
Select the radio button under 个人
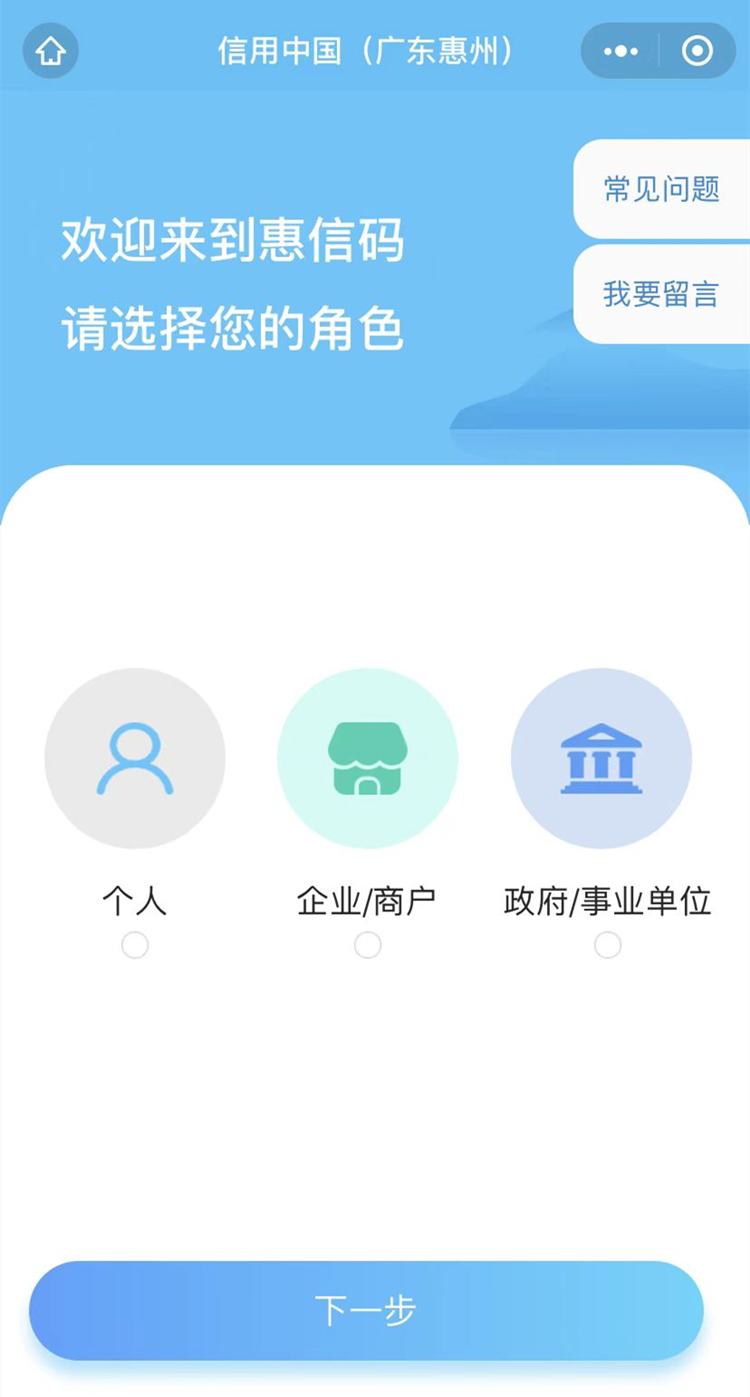coord(135,945)
